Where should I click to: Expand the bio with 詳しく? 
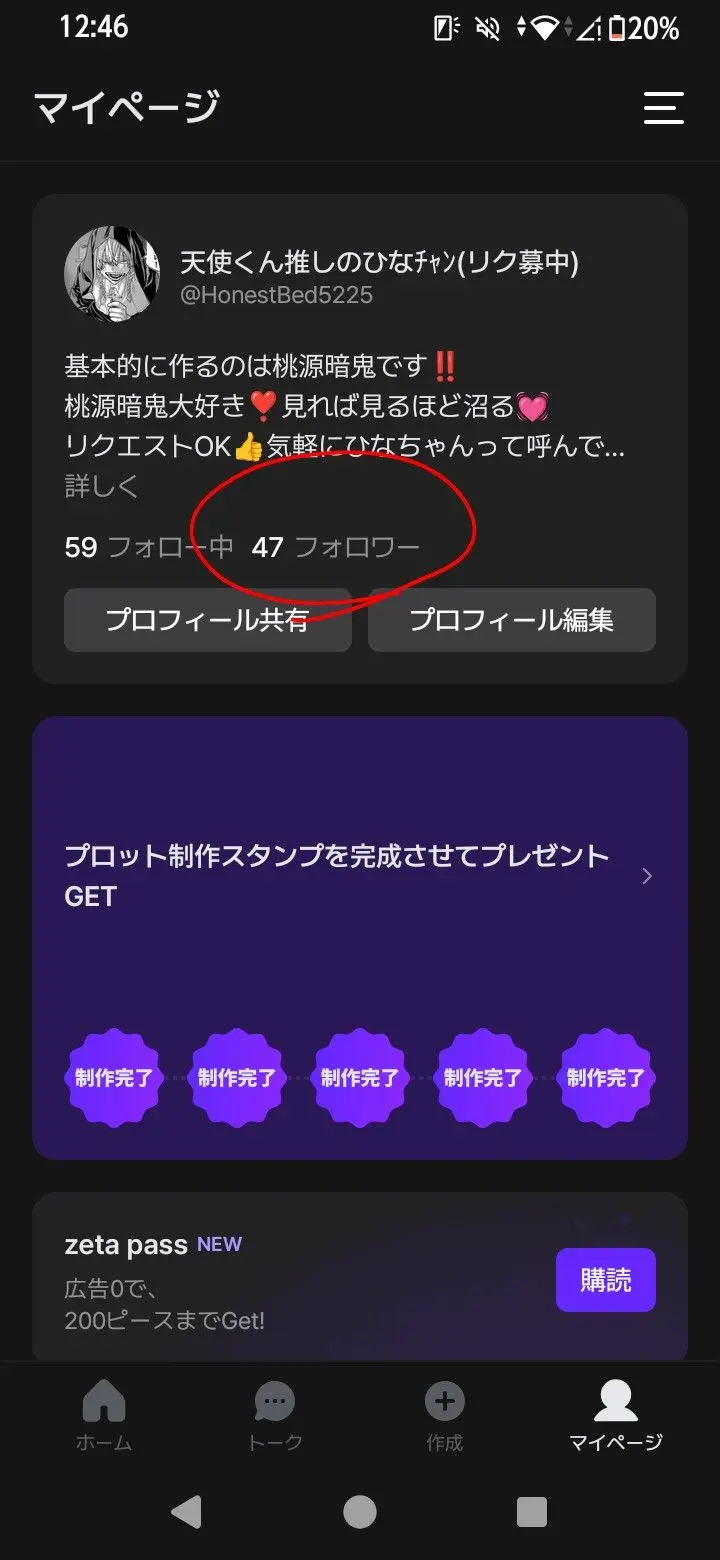click(x=101, y=487)
